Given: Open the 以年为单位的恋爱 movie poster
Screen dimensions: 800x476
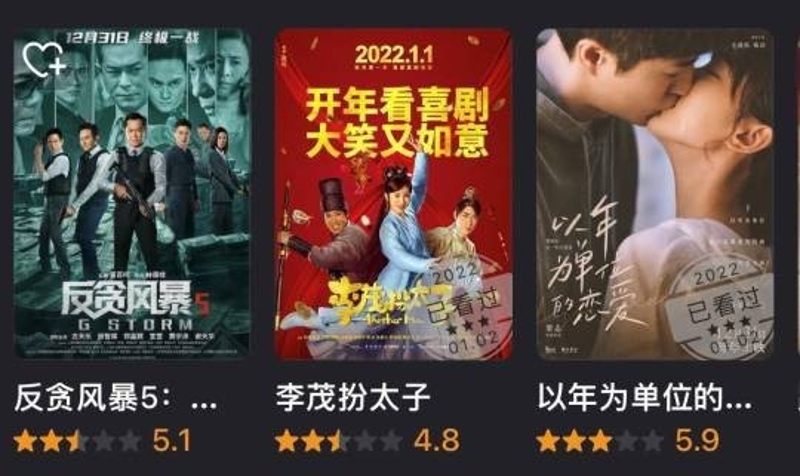Looking at the screenshot, I should pos(655,195).
